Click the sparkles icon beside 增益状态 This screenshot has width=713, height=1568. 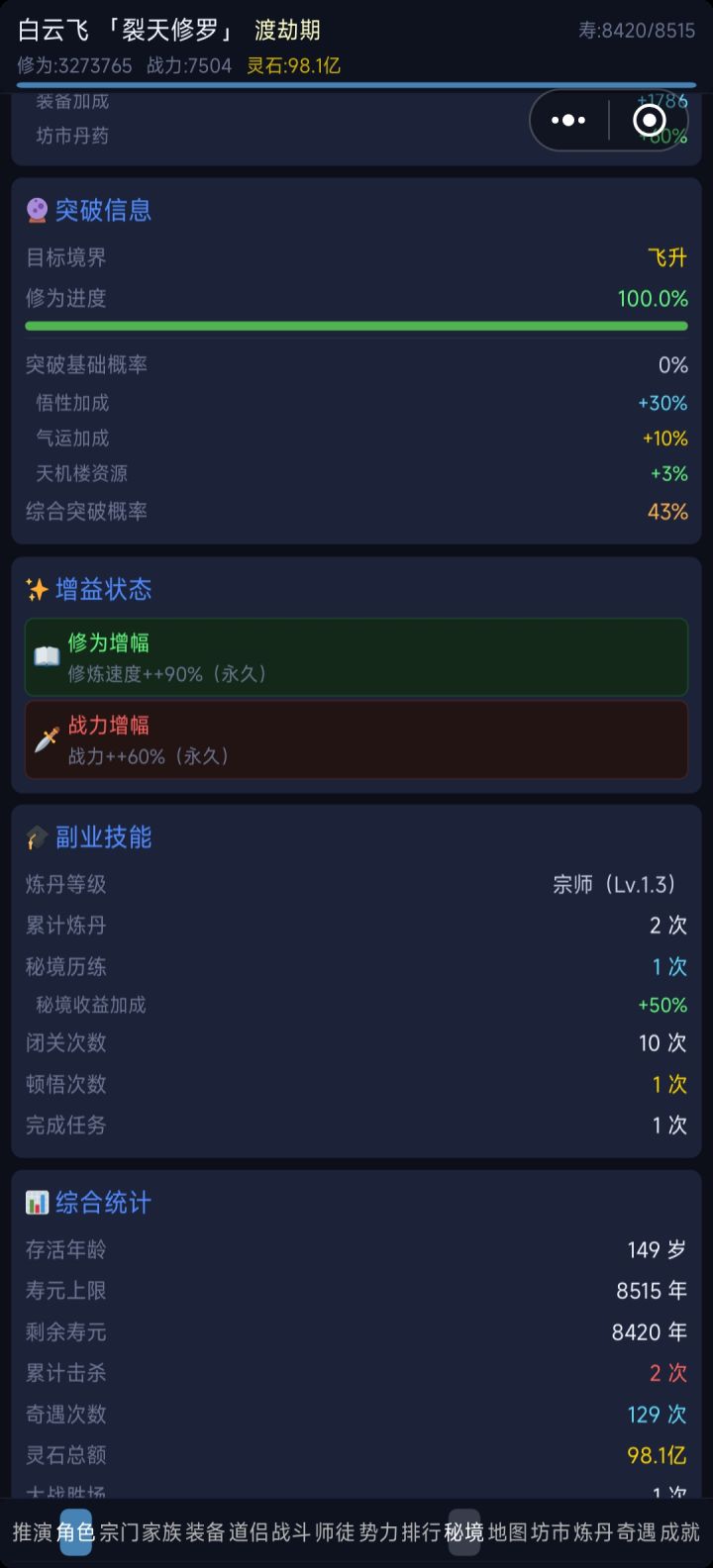click(35, 589)
